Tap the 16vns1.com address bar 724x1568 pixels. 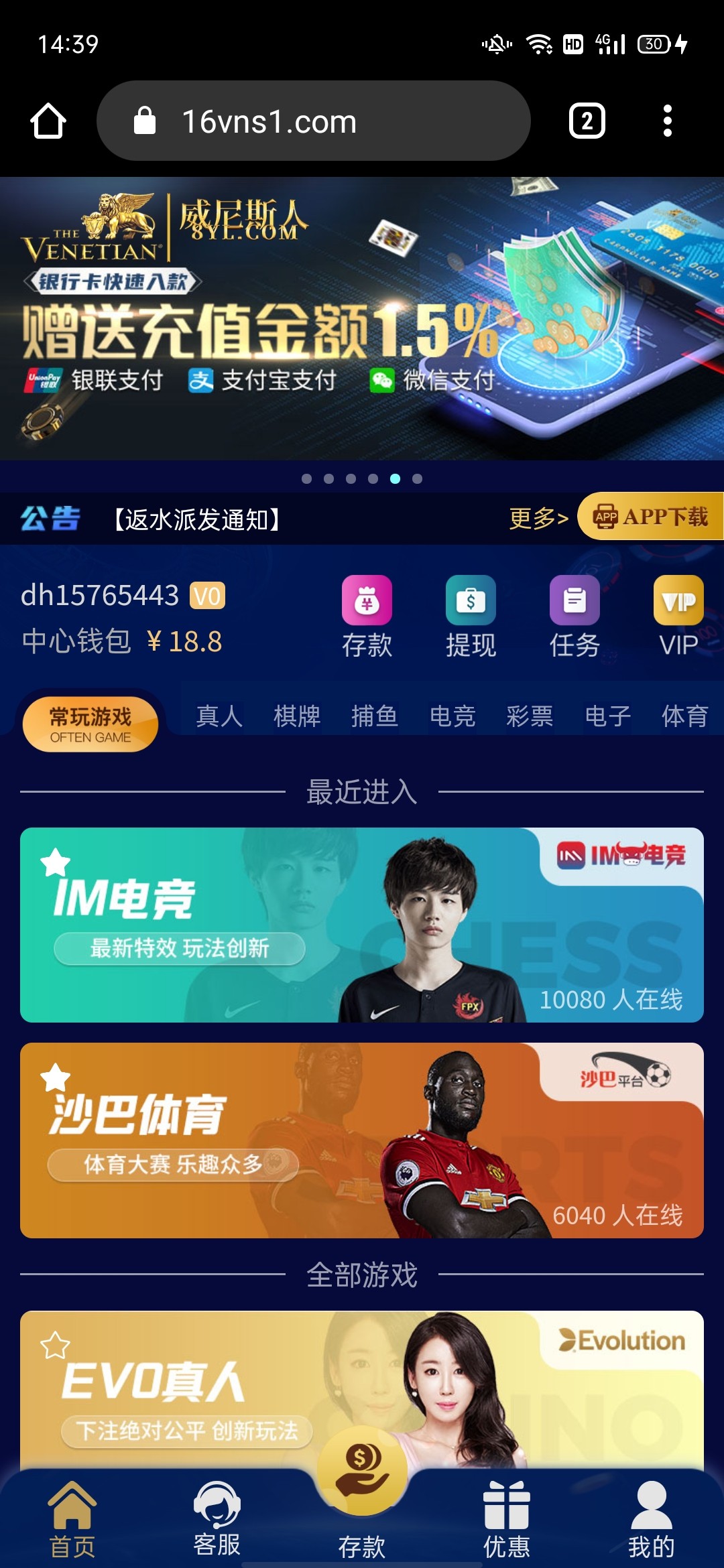pyautogui.click(x=313, y=121)
